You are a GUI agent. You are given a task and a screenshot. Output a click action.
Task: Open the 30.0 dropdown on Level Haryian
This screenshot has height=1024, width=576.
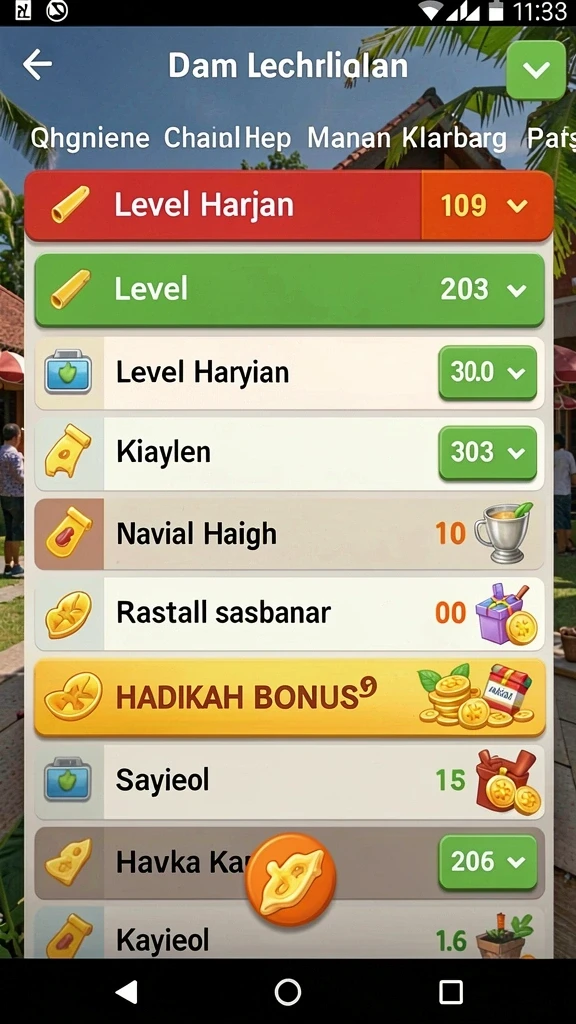pyautogui.click(x=488, y=373)
